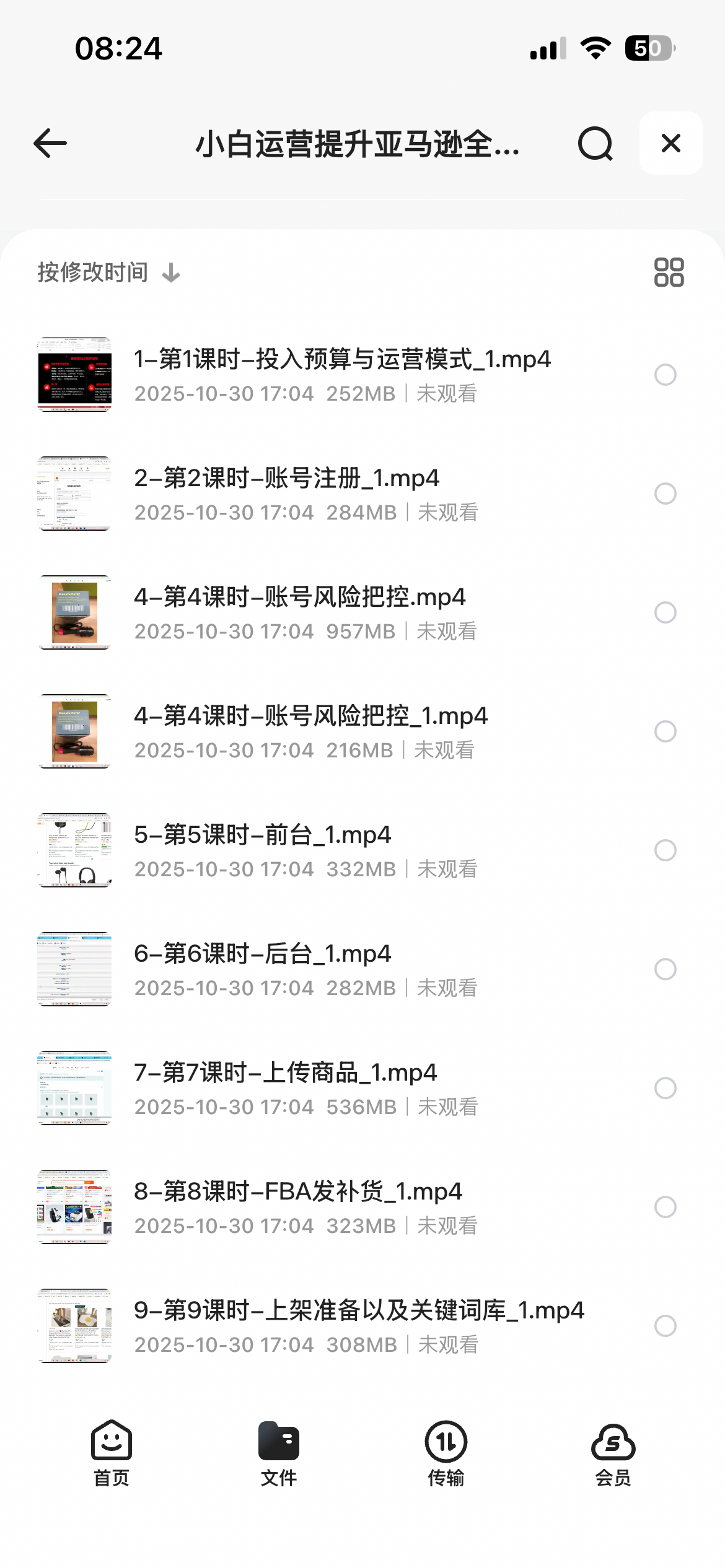The height and width of the screenshot is (1568, 725).
Task: Open search in this folder
Action: click(x=595, y=144)
